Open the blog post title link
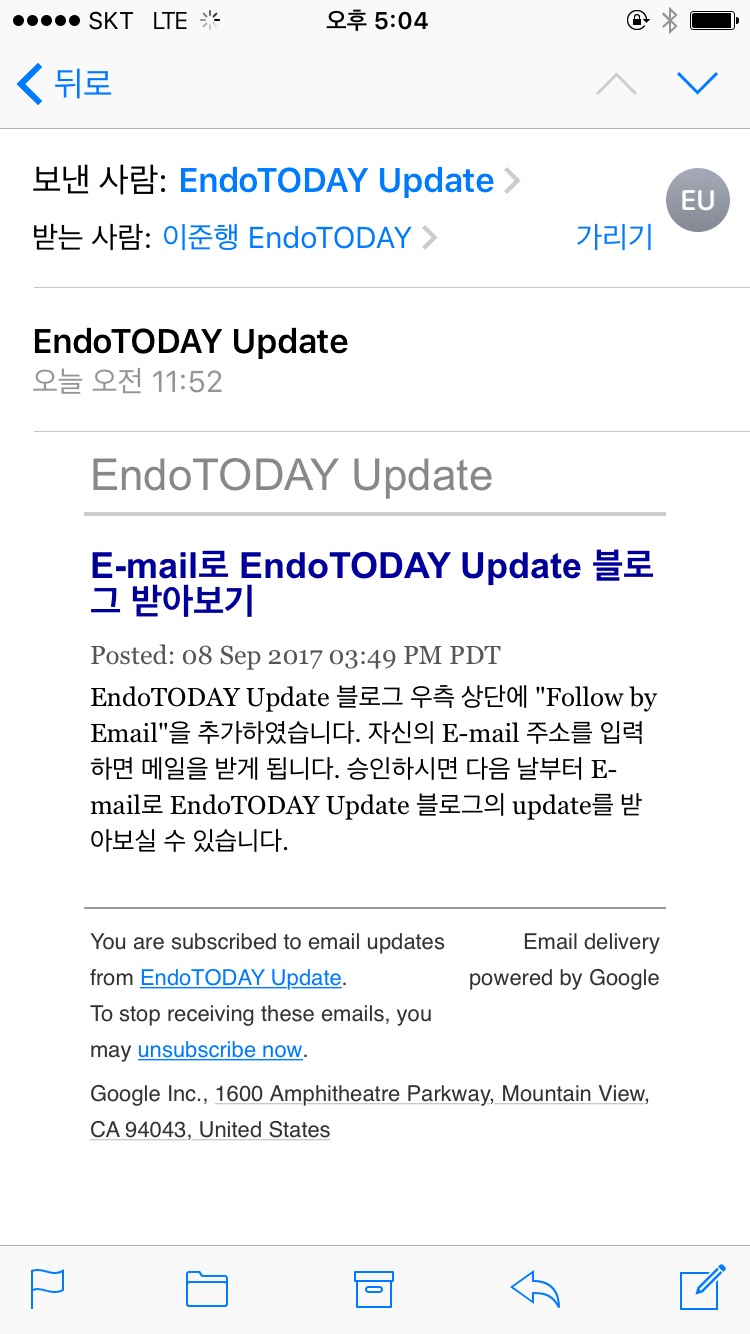The image size is (750, 1334). point(372,583)
